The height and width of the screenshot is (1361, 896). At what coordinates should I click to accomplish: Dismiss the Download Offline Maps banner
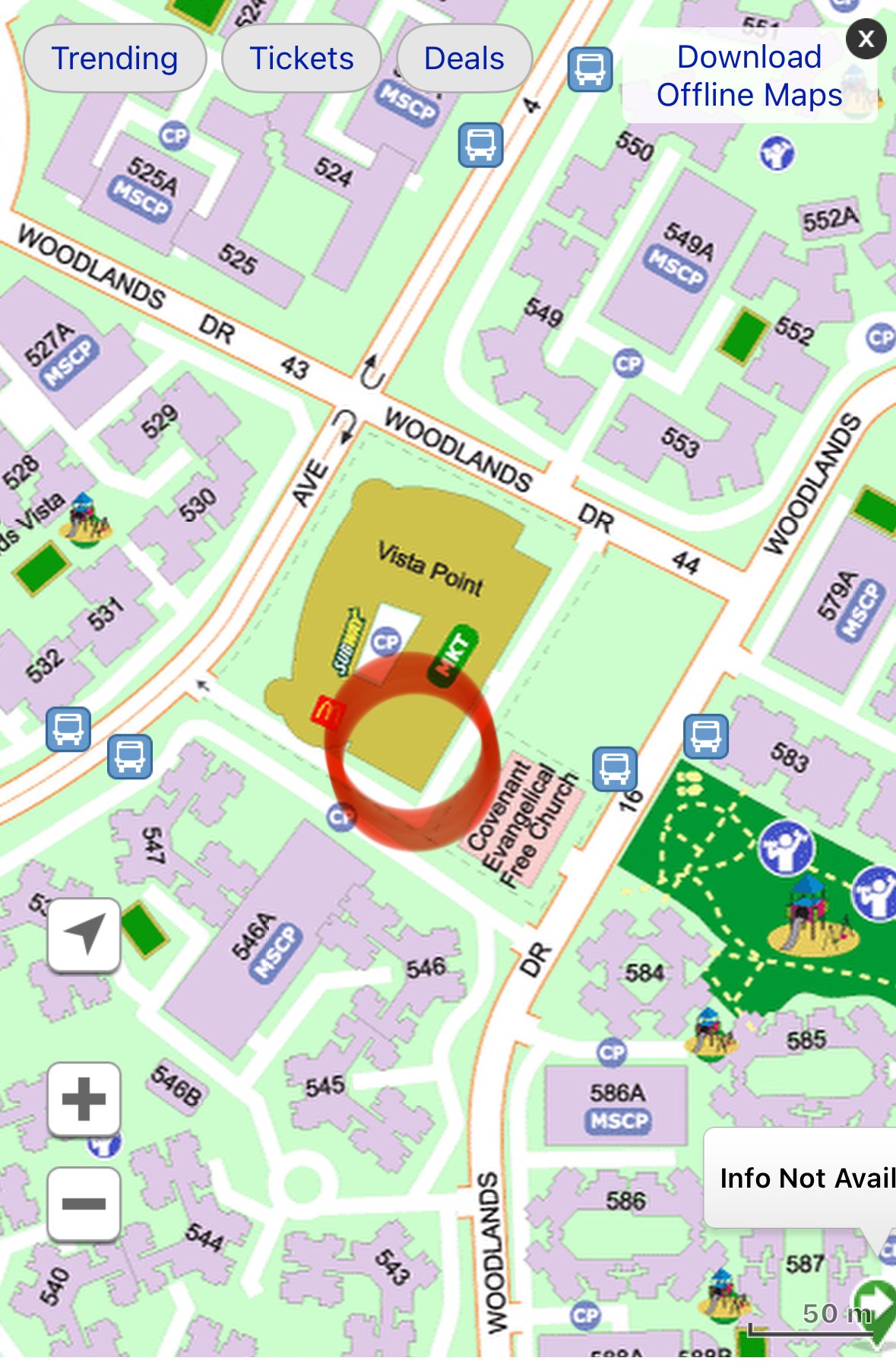click(x=866, y=40)
